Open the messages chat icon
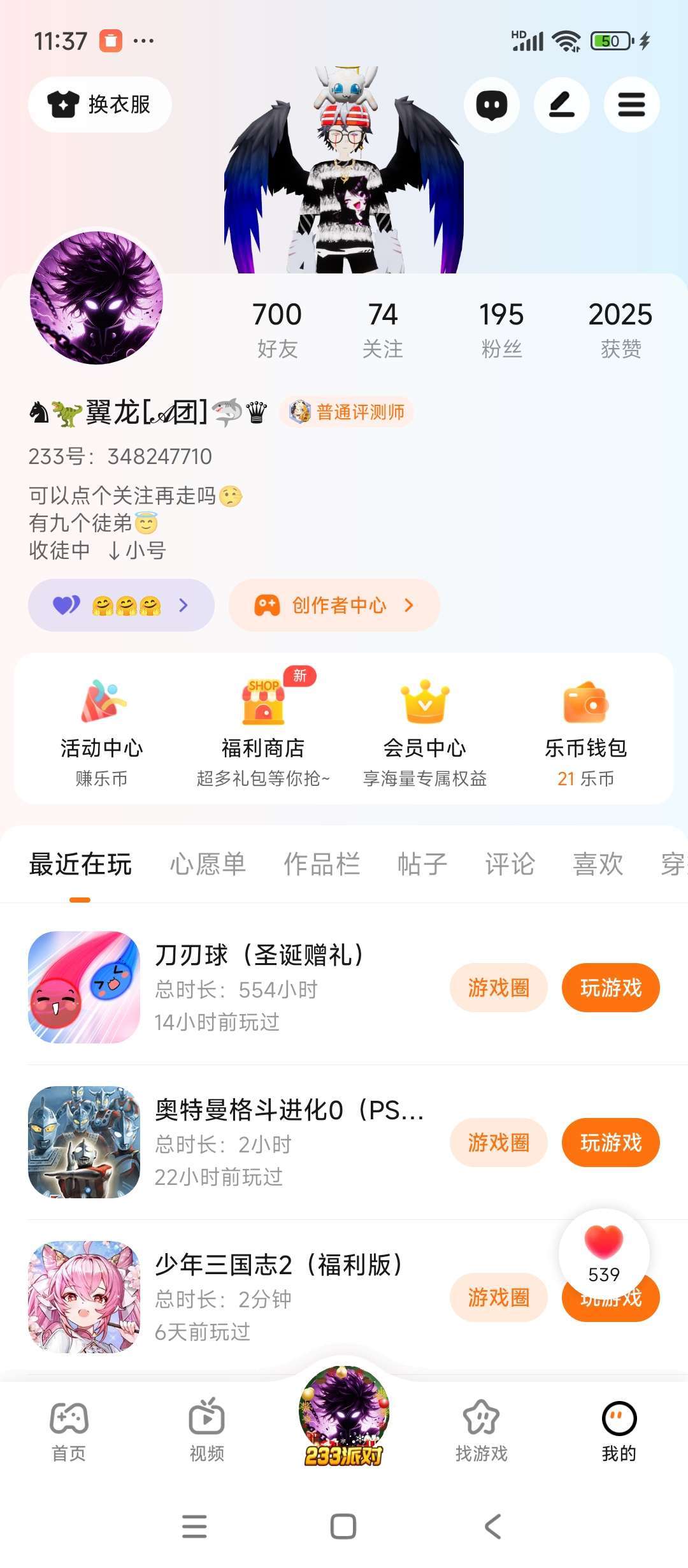Viewport: 688px width, 1568px height. (x=491, y=105)
